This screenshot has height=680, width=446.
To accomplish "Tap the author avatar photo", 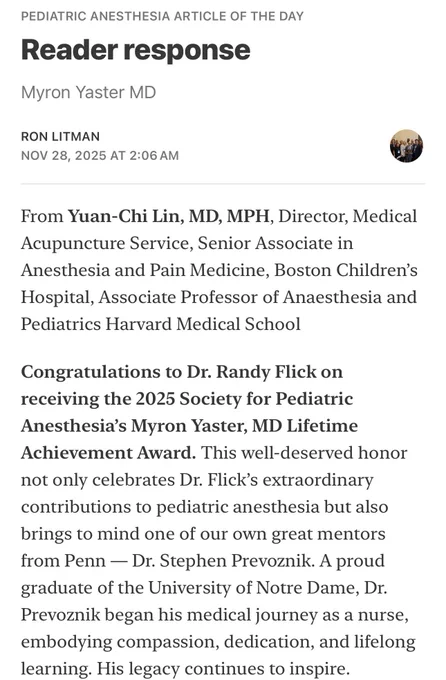I will [x=406, y=146].
